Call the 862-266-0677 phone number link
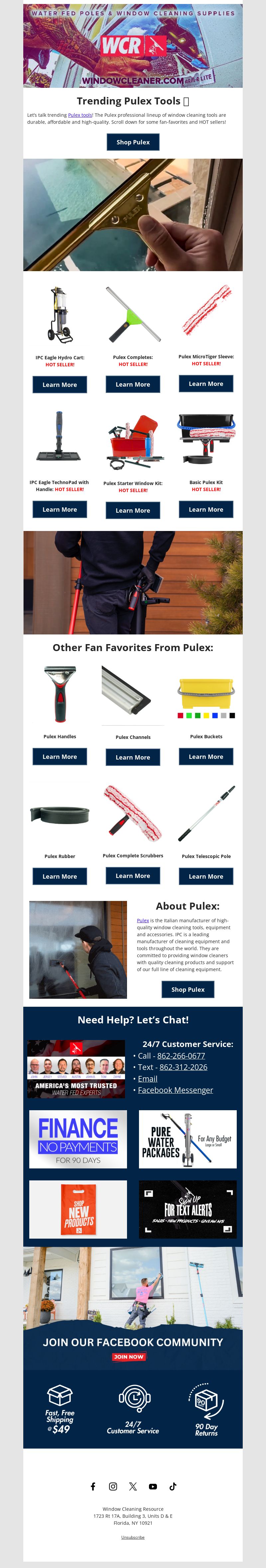 click(181, 1055)
